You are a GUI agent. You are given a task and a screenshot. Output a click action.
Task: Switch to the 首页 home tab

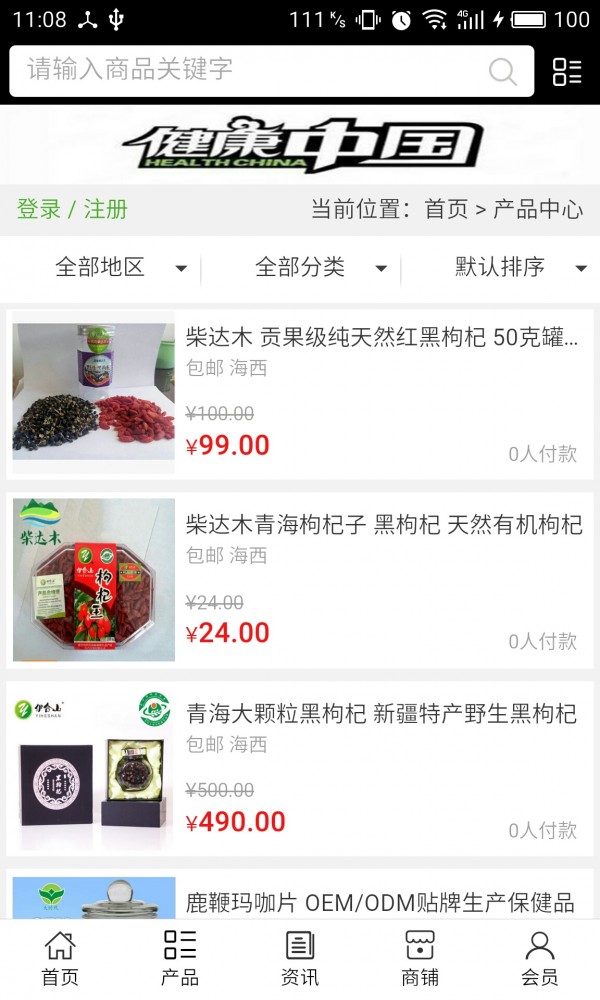point(60,958)
